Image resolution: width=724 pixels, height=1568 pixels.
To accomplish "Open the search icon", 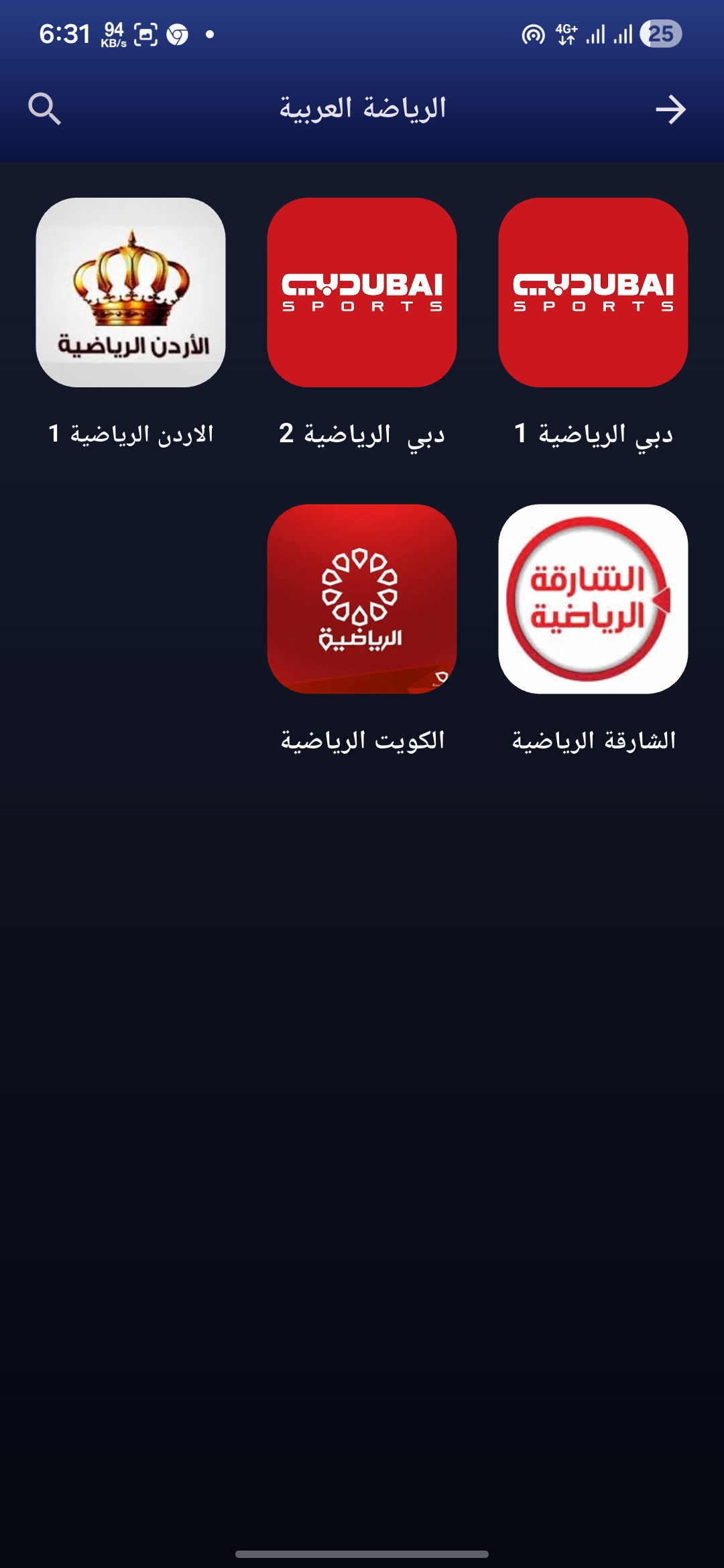I will coord(44,109).
